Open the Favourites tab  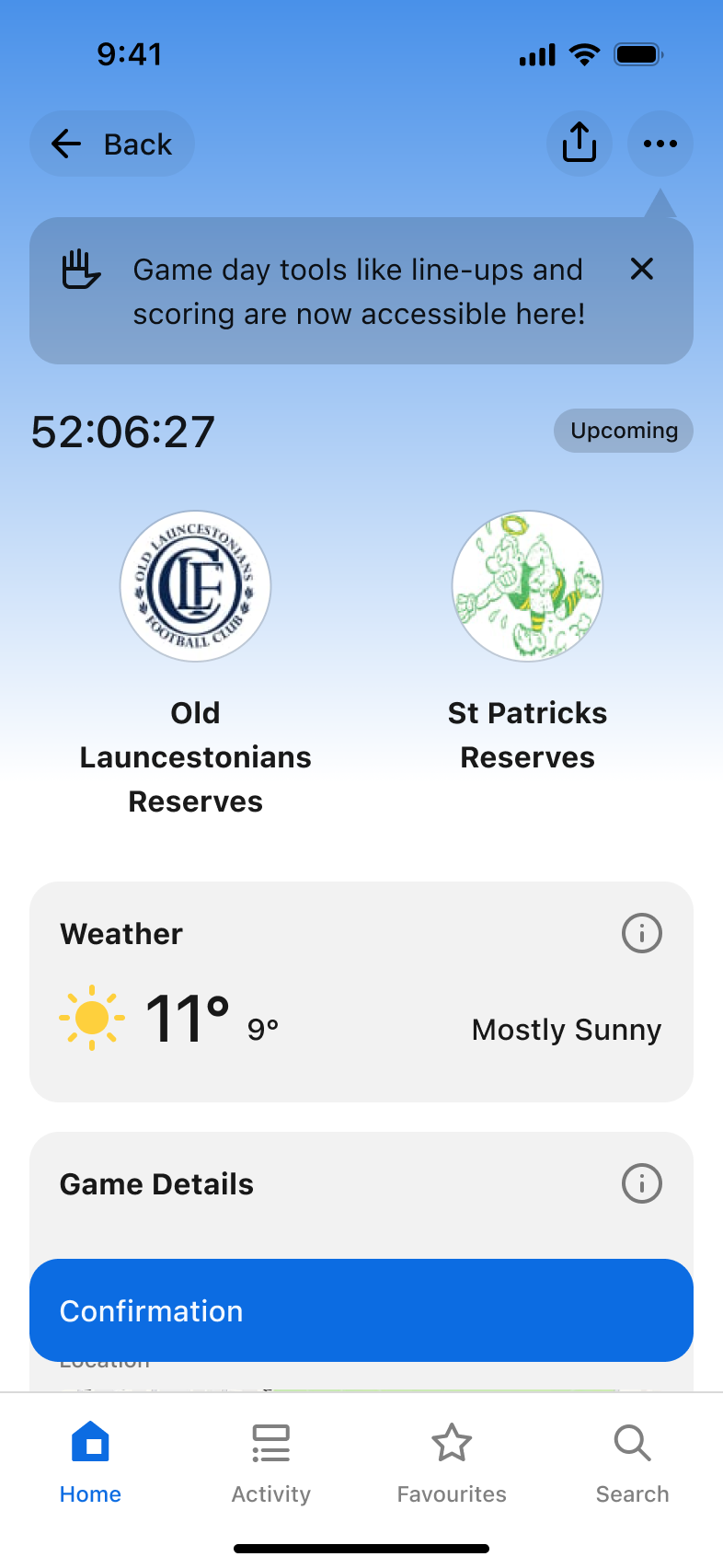452,1461
